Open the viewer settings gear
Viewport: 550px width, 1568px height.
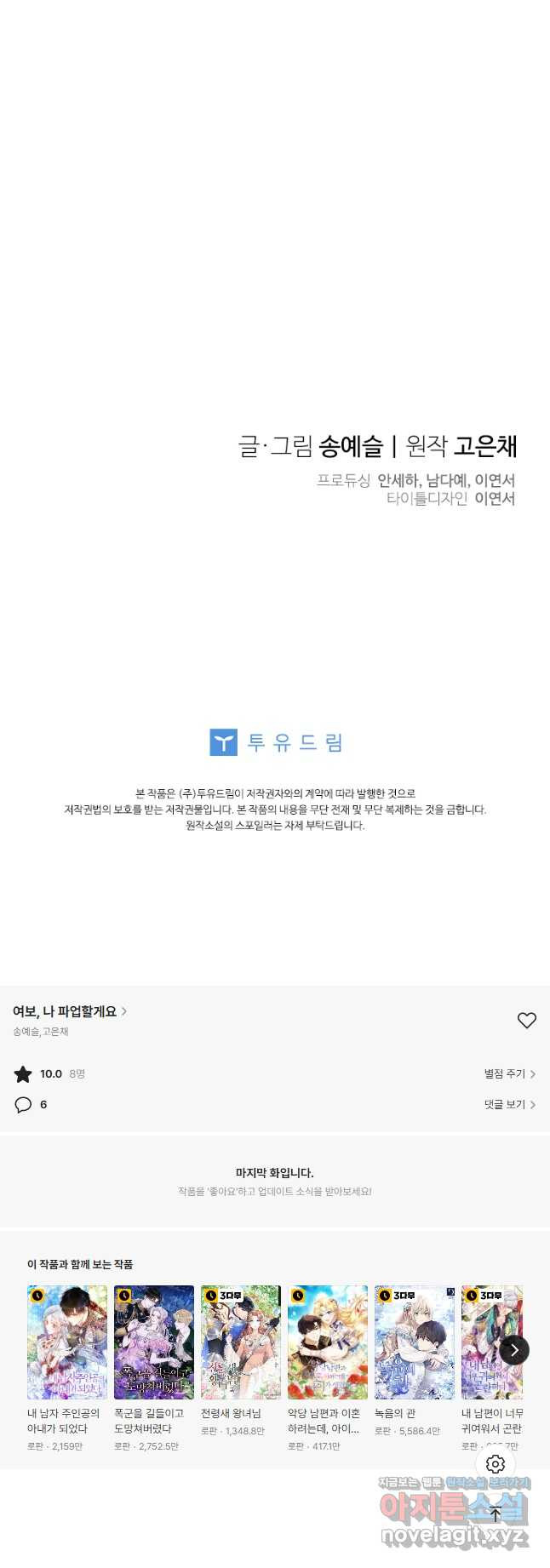[496, 1463]
